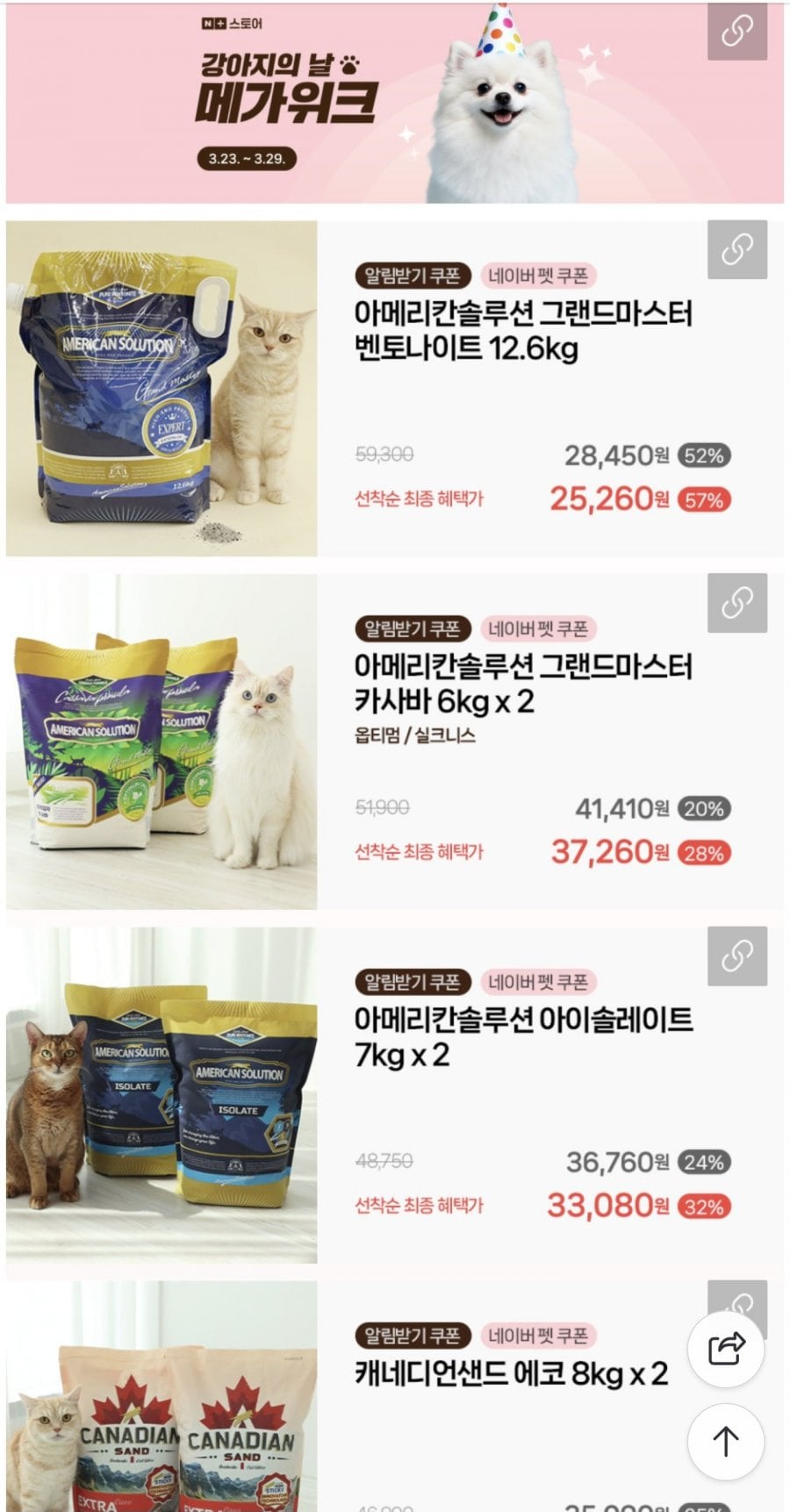Copy the link for 벤토나이트 12.6kg
Screen dimensions: 790x1512
[736, 250]
